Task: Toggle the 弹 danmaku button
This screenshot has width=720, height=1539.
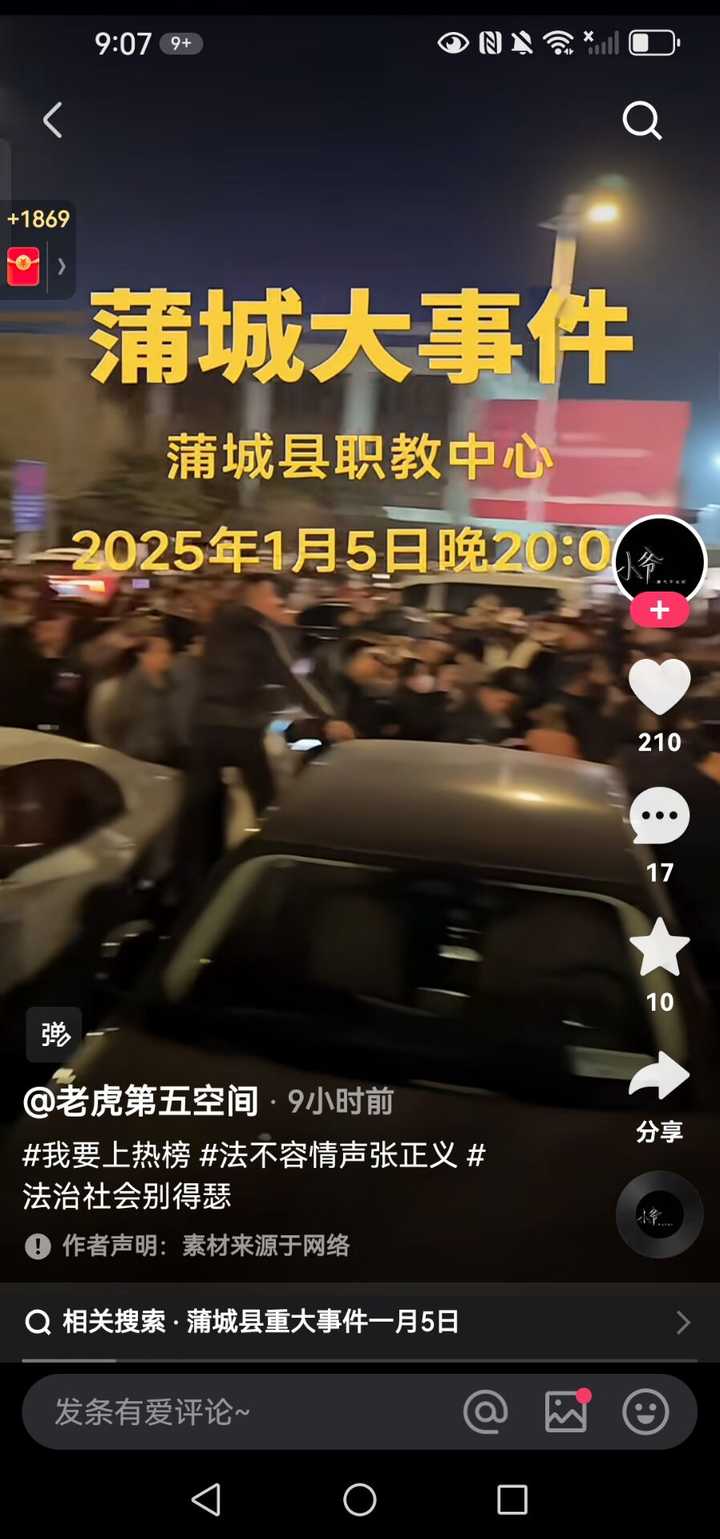Action: coord(53,1034)
